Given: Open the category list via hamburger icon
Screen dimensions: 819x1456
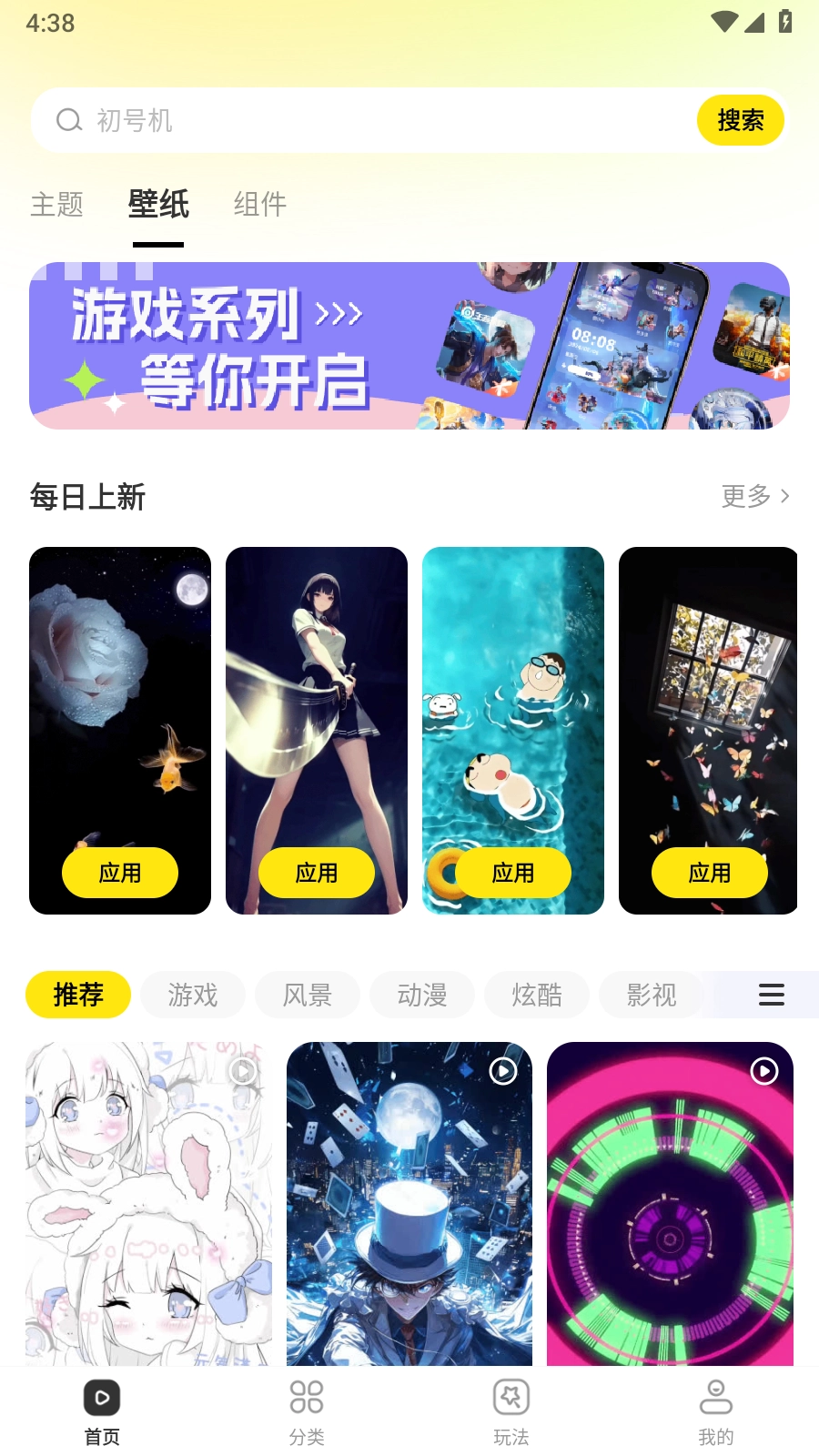Looking at the screenshot, I should pyautogui.click(x=769, y=995).
